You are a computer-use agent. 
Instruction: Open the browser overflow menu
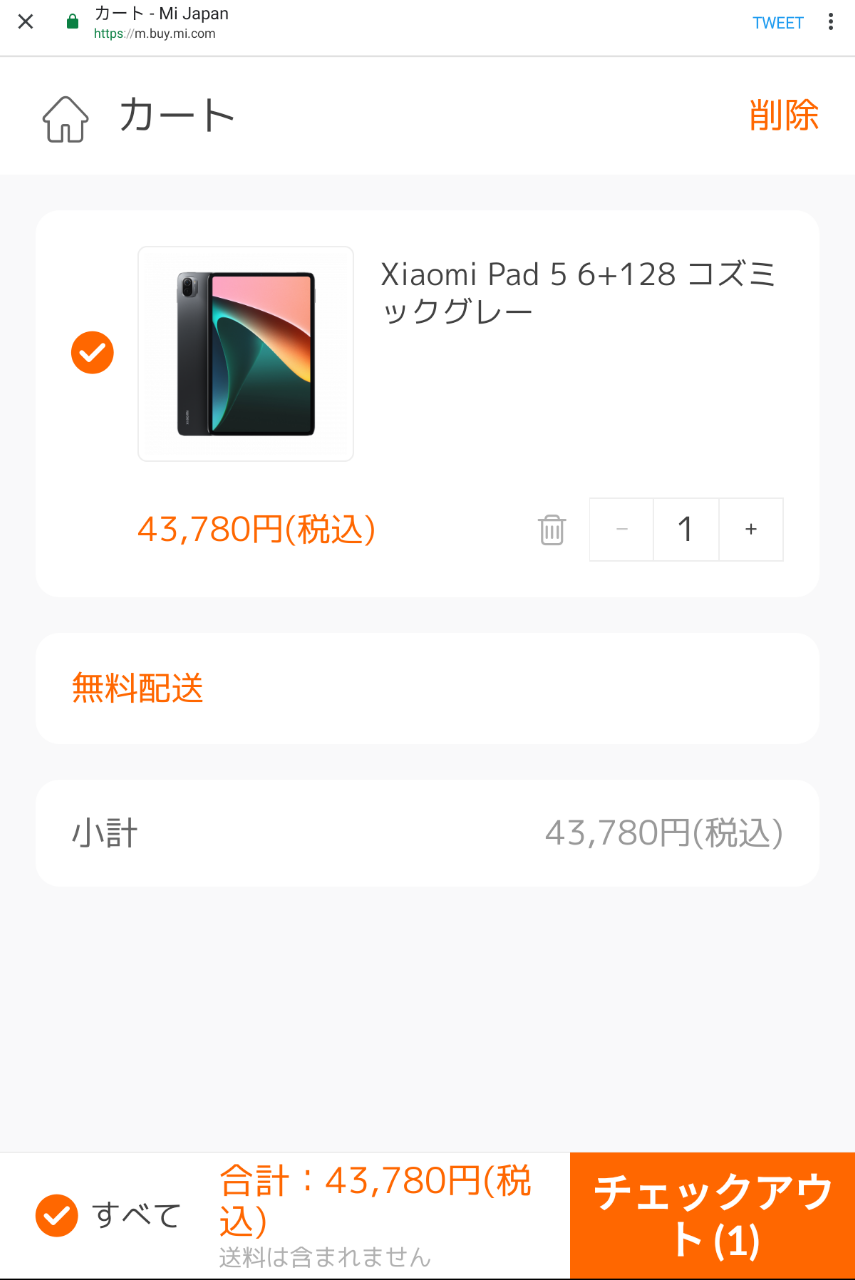click(x=830, y=22)
